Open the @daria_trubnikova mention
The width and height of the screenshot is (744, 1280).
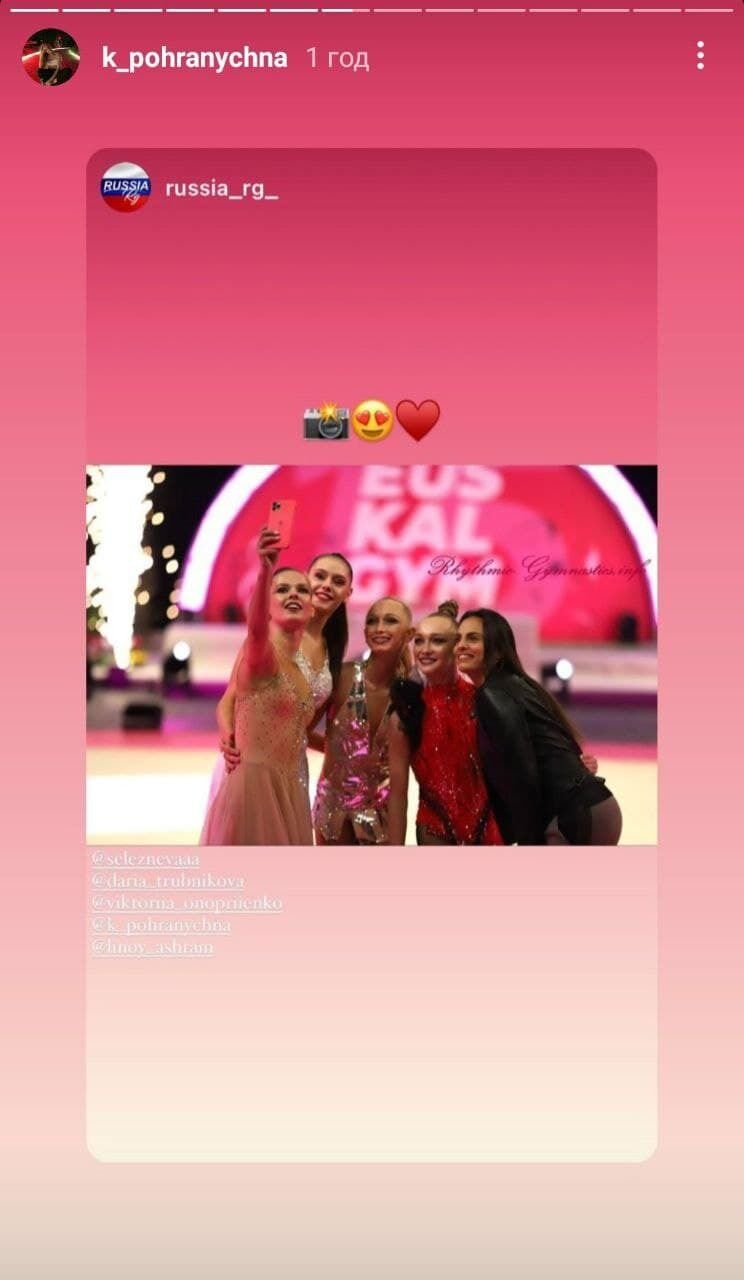pos(168,882)
